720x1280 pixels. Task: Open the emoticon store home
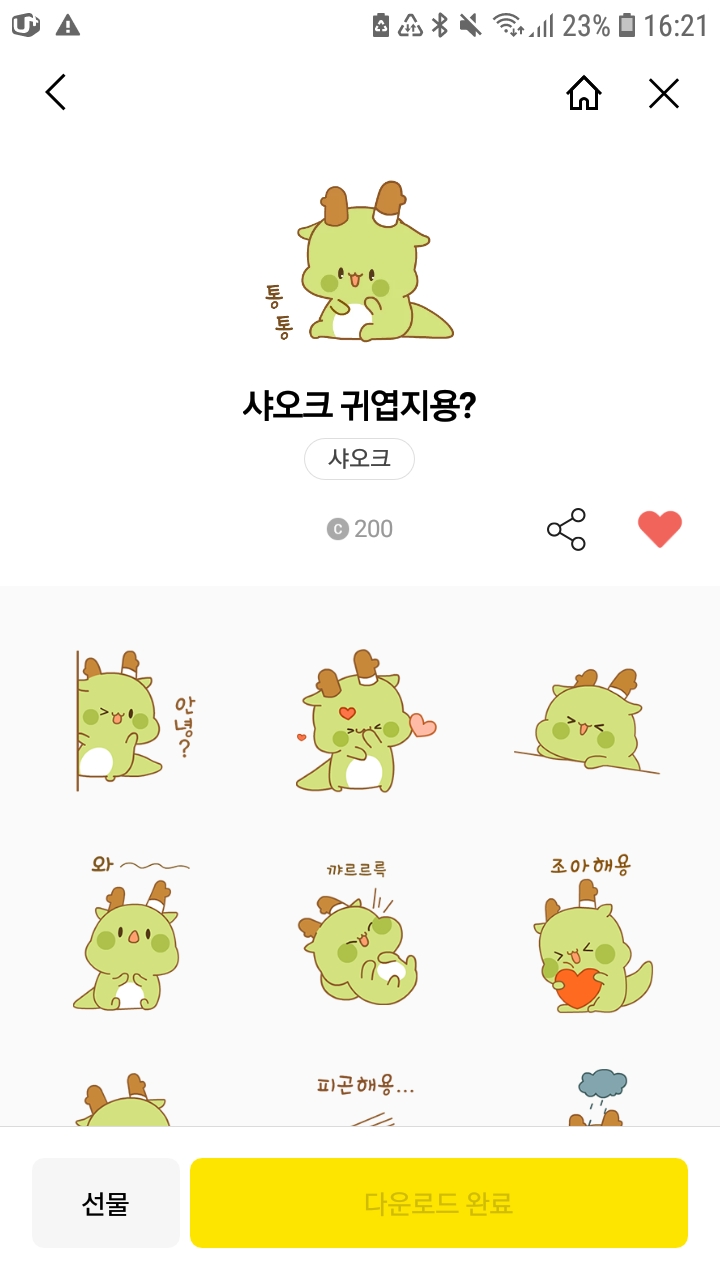pyautogui.click(x=584, y=93)
